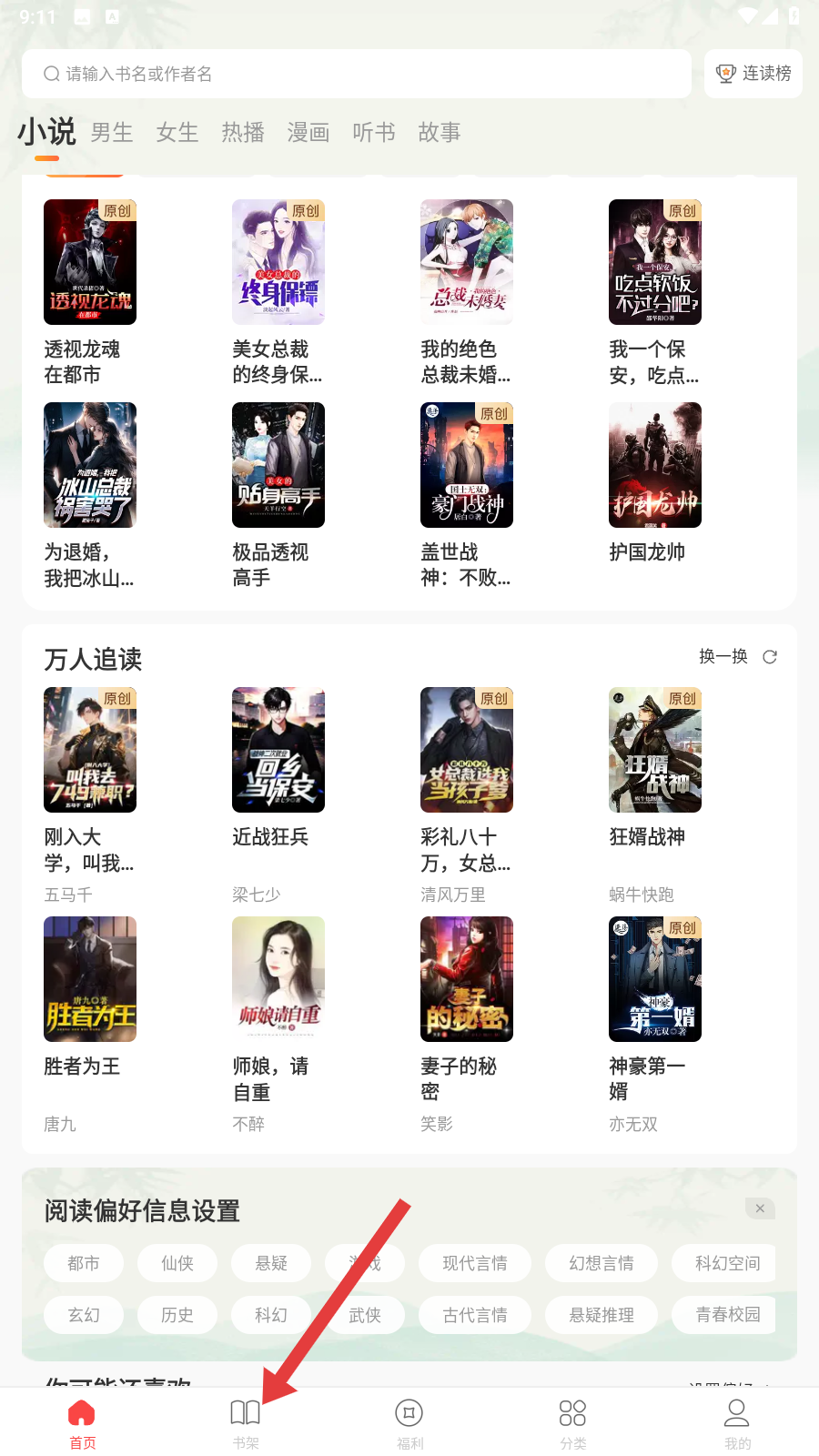Viewport: 819px width, 1456px height.
Task: Select the 都市 preference chip
Action: [84, 1263]
